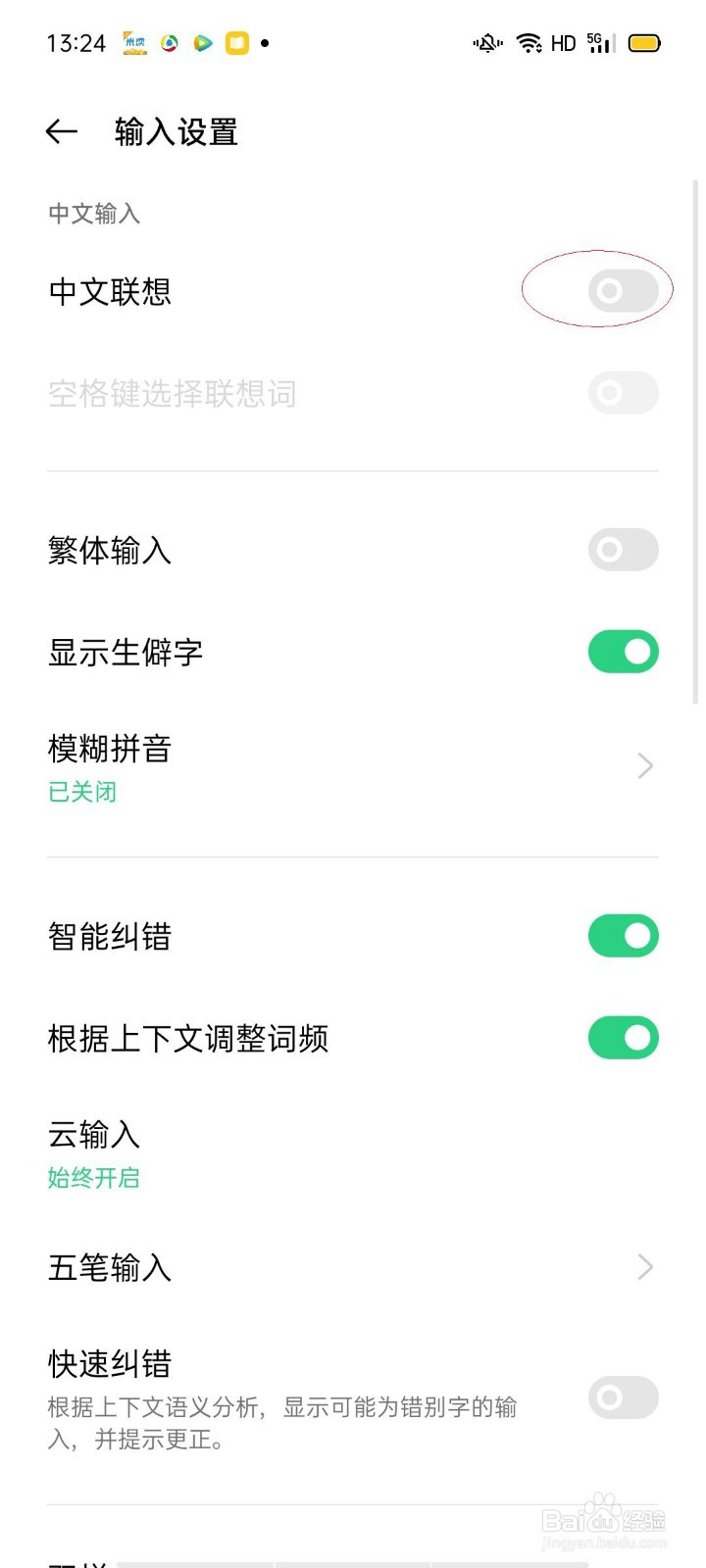Screen dimensions: 706x1568
Task: Open the 云输入 option
Action: pos(351,1152)
